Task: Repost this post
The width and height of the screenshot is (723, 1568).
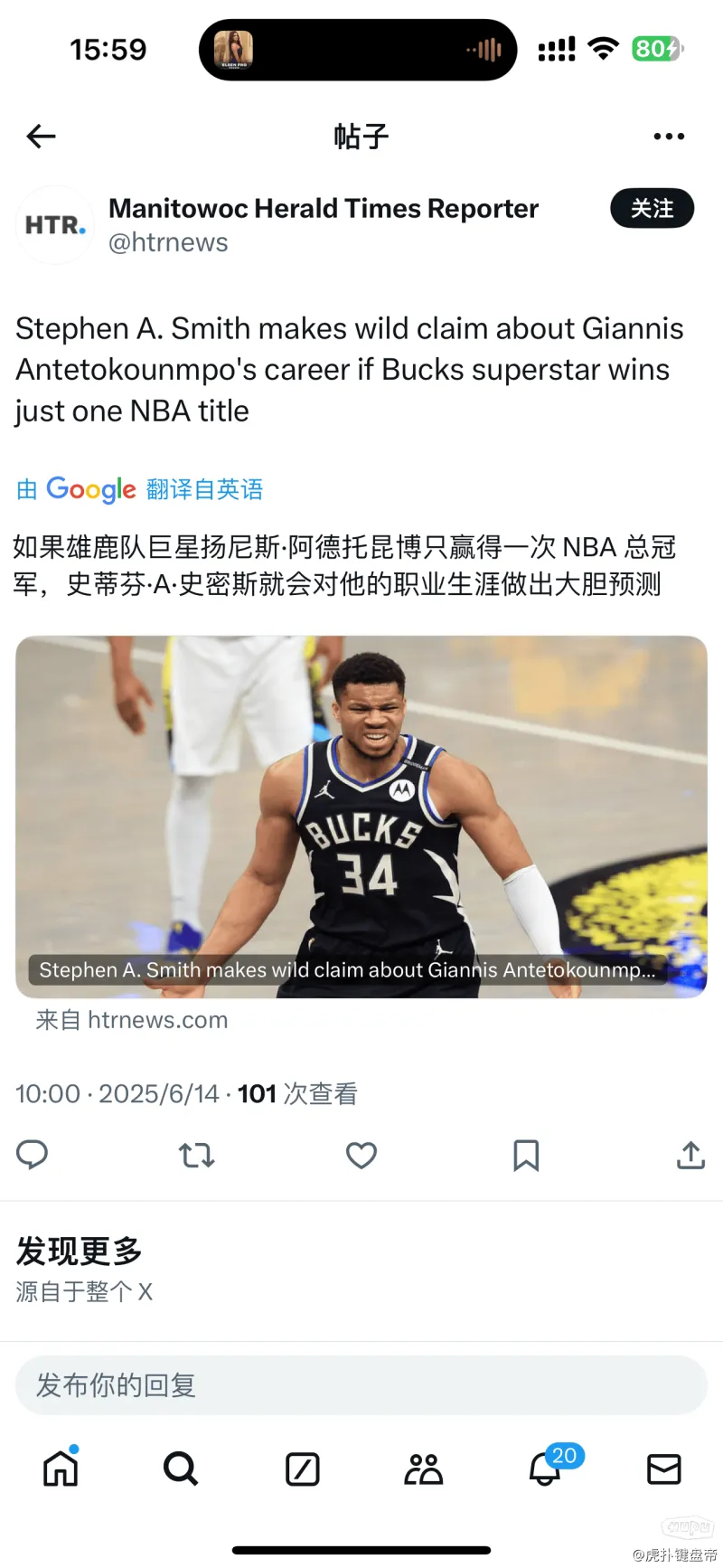Action: [196, 1155]
